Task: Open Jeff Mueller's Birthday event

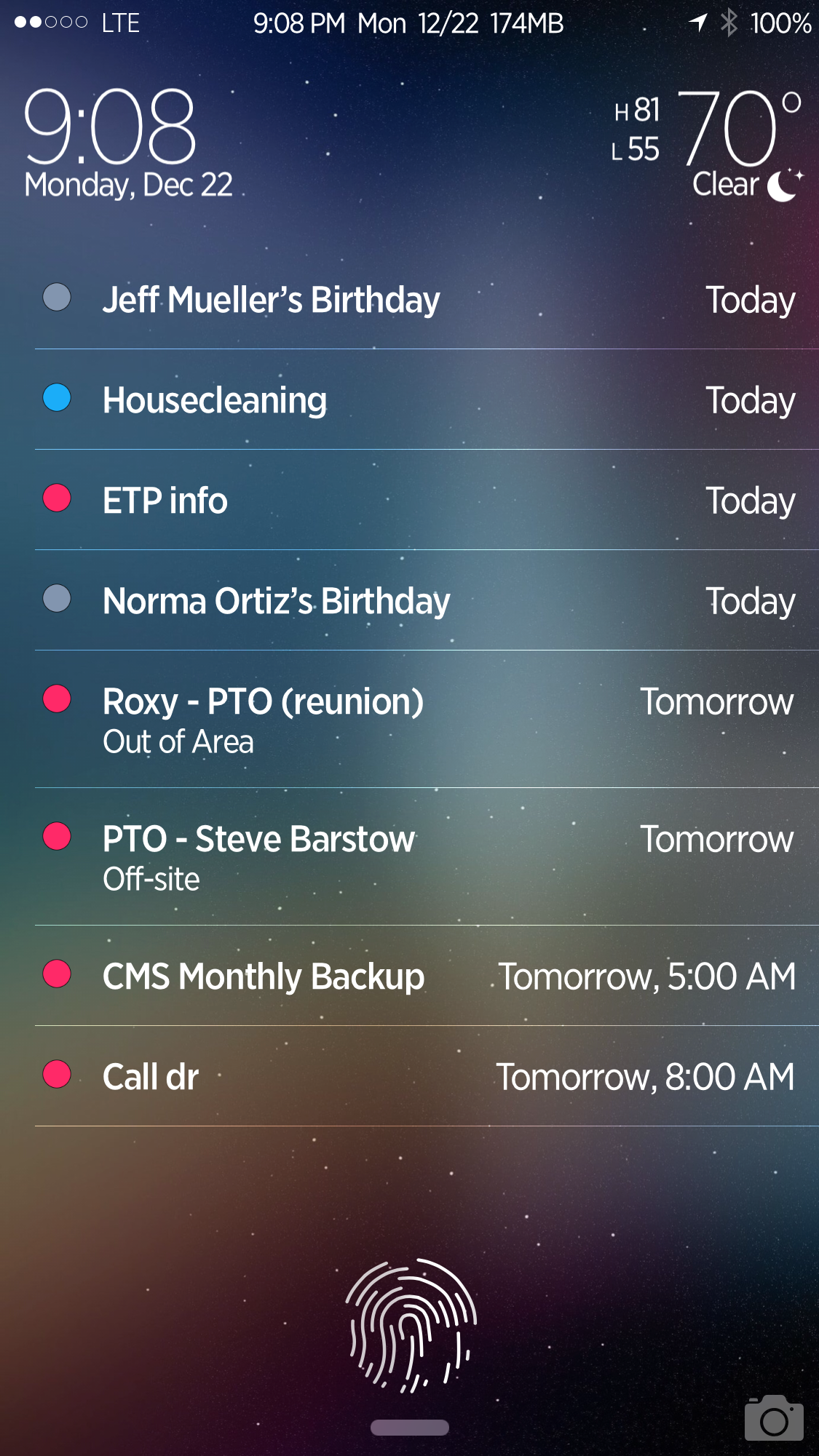Action: click(x=427, y=299)
